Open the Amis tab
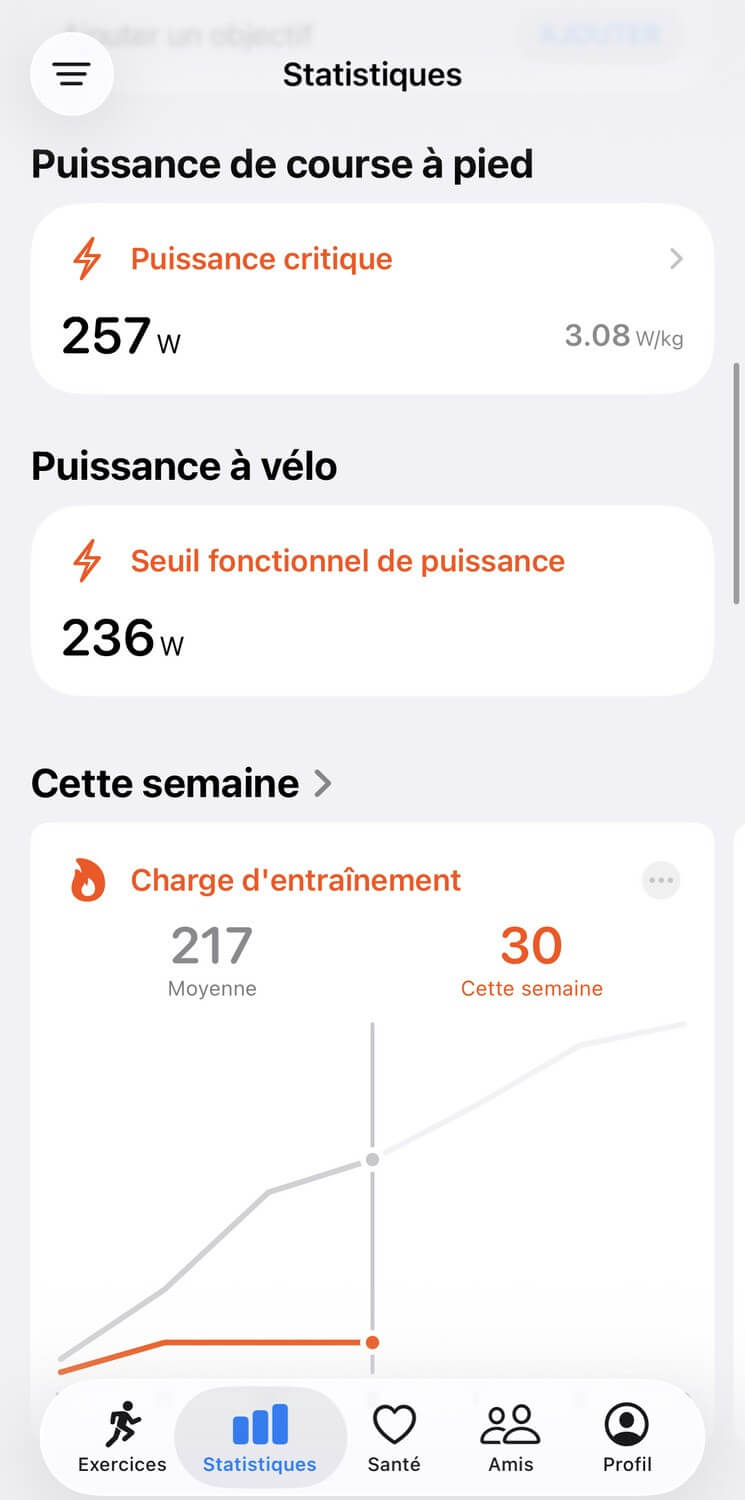This screenshot has width=745, height=1500. pyautogui.click(x=510, y=1438)
